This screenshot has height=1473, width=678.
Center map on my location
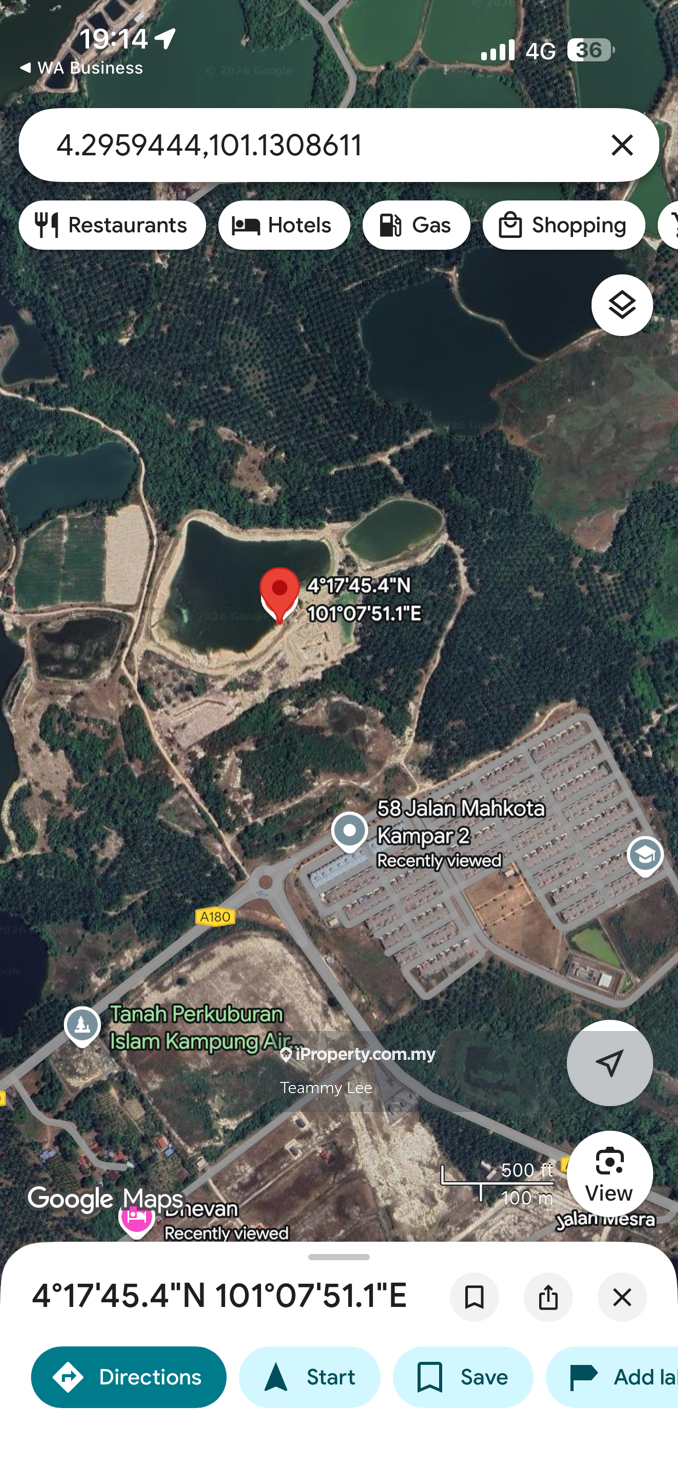tap(609, 1062)
